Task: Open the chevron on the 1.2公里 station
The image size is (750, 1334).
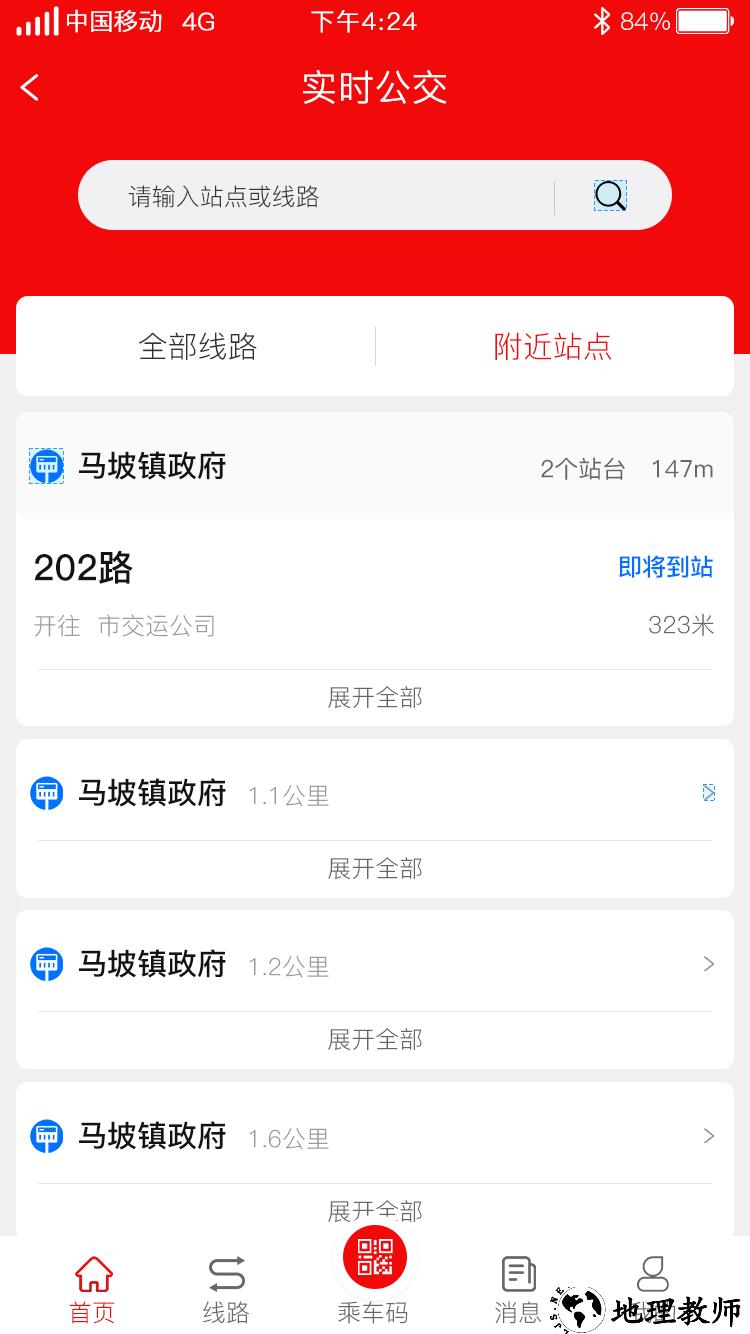Action: tap(708, 964)
